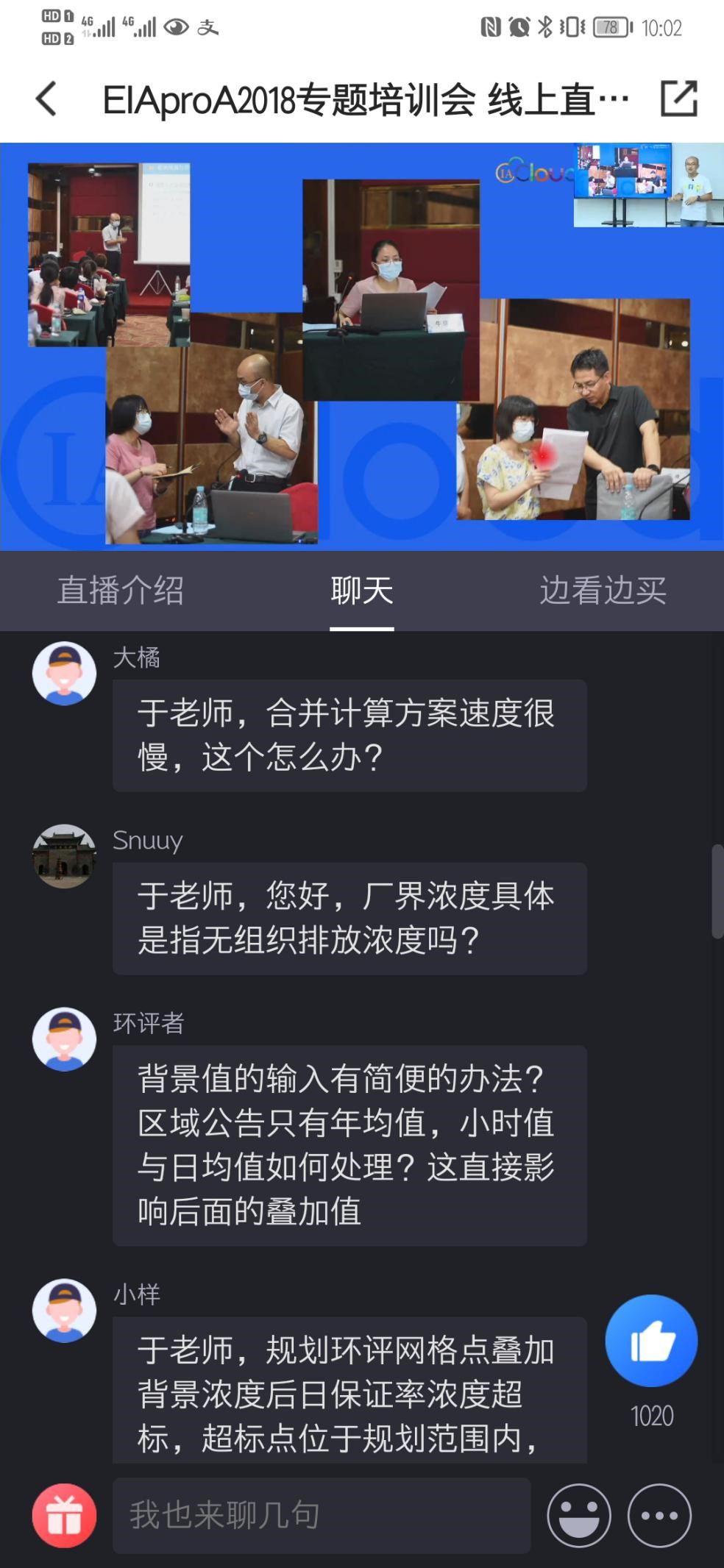This screenshot has height=1568, width=724.
Task: Select the 聊天 tab
Action: point(362,591)
